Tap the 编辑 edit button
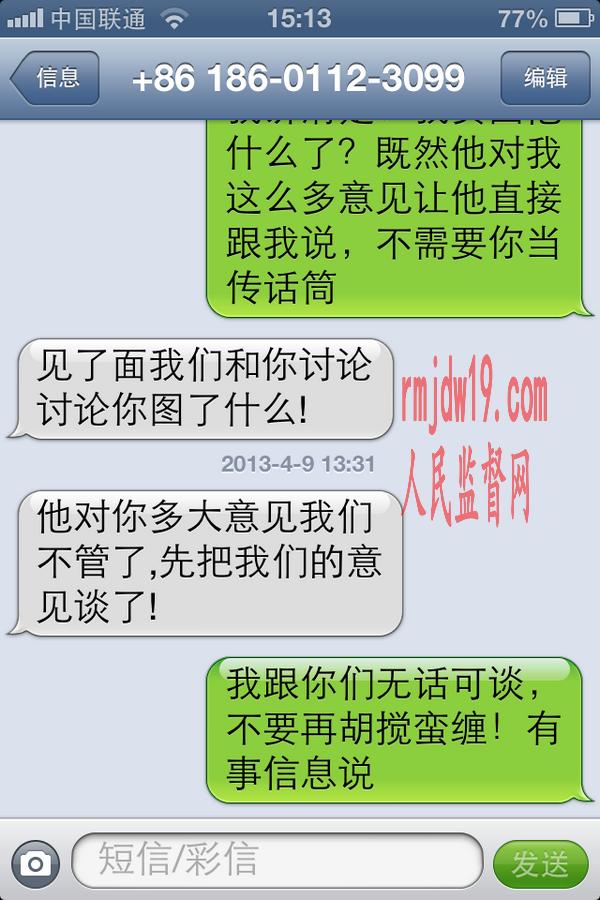This screenshot has height=900, width=600. point(545,78)
